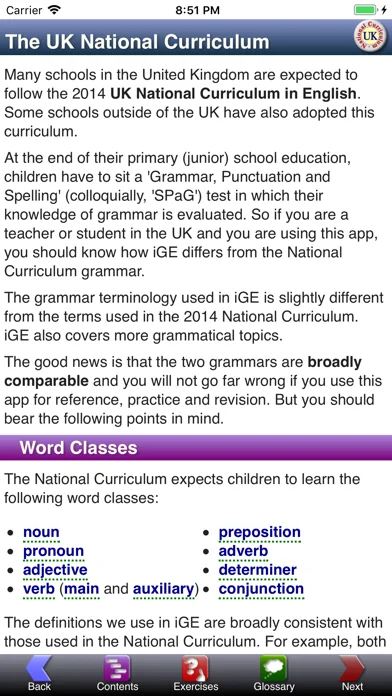The width and height of the screenshot is (392, 696).
Task: Tap the adjective link
Action: [x=55, y=570]
